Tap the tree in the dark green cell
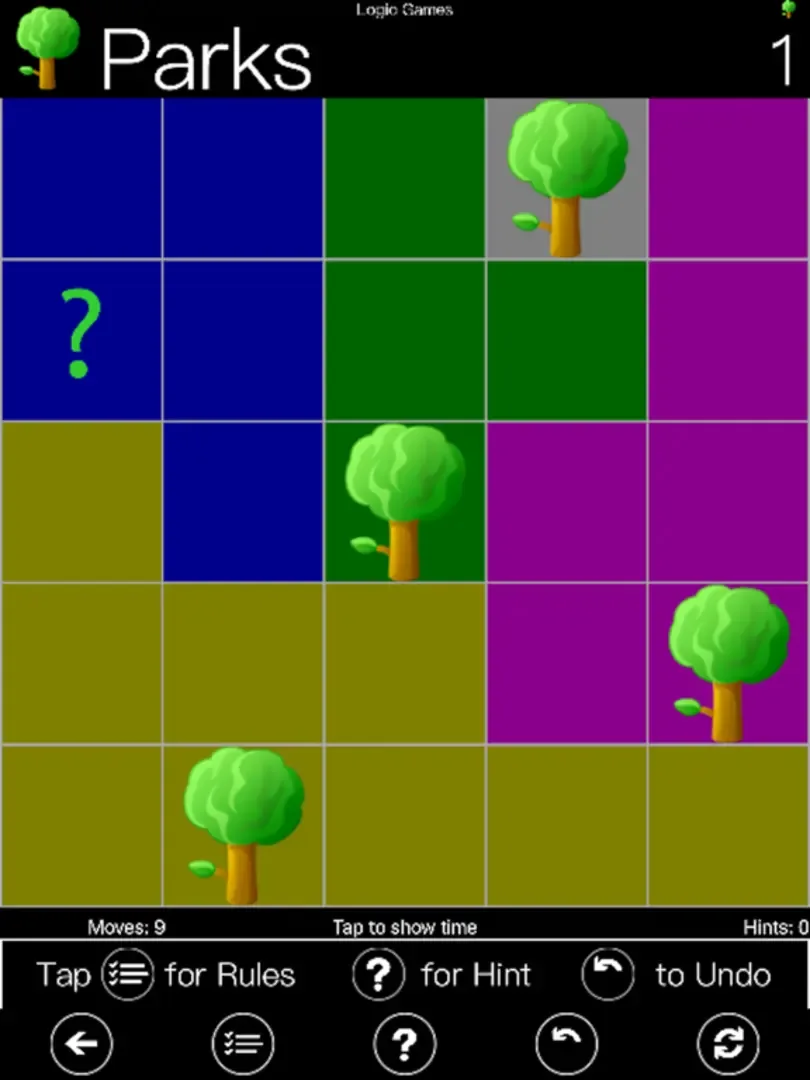This screenshot has width=810, height=1080. (x=404, y=501)
